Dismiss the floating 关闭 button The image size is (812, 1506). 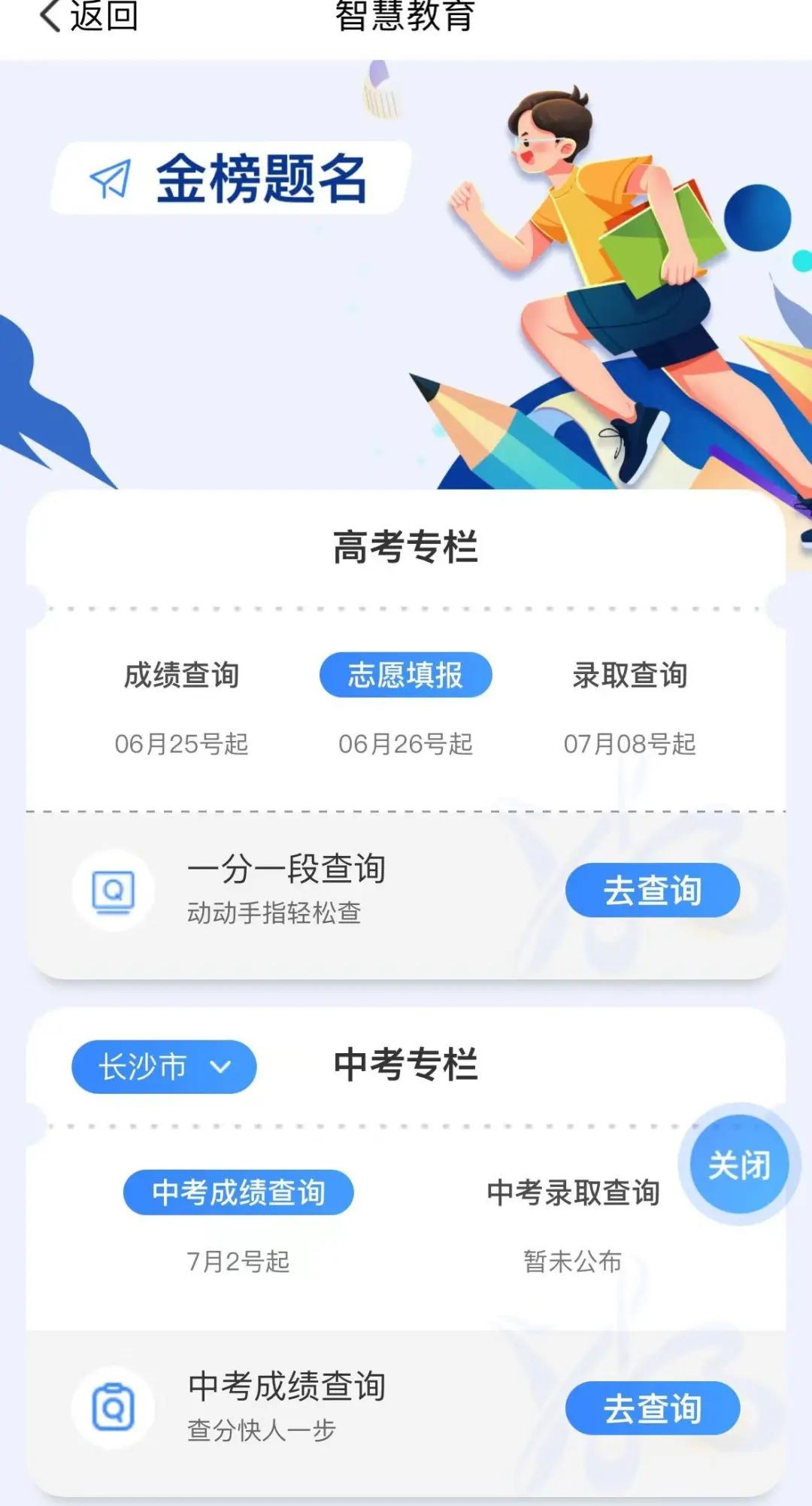point(739,1165)
